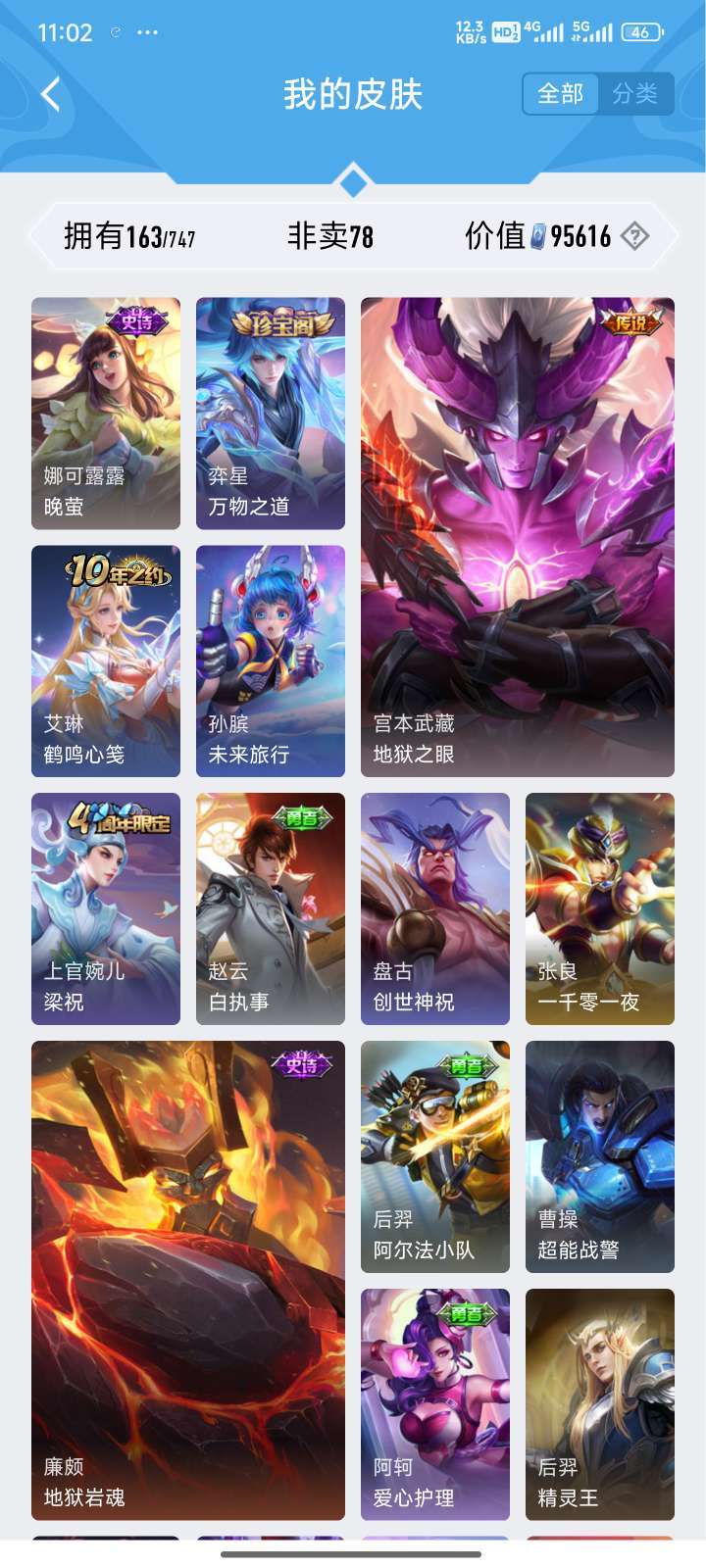This screenshot has width=706, height=1568.
Task: View the 廉颇 地狱岩魂 skin
Action: (188, 1280)
